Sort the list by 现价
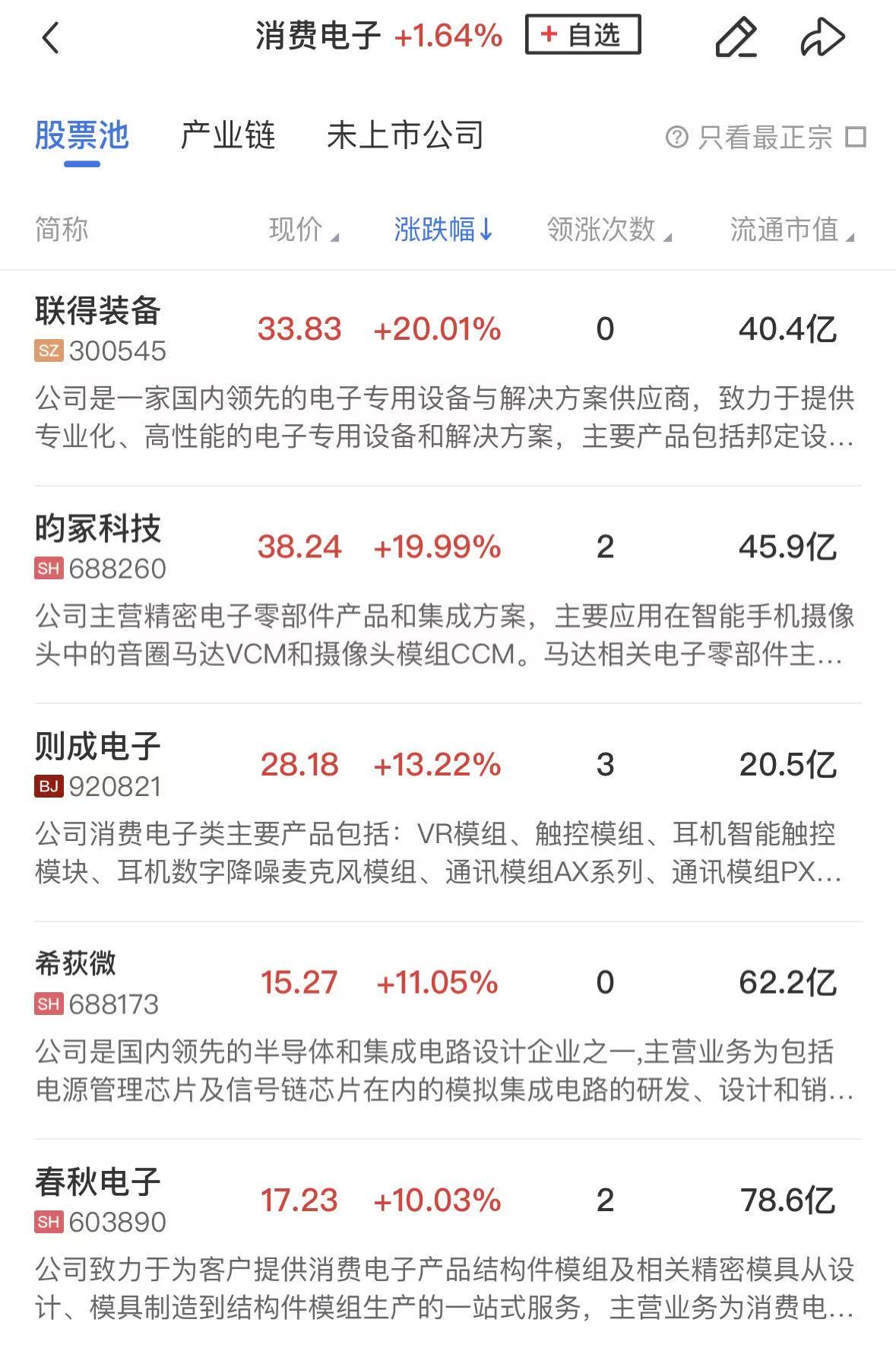This screenshot has height=1348, width=896. pyautogui.click(x=302, y=229)
